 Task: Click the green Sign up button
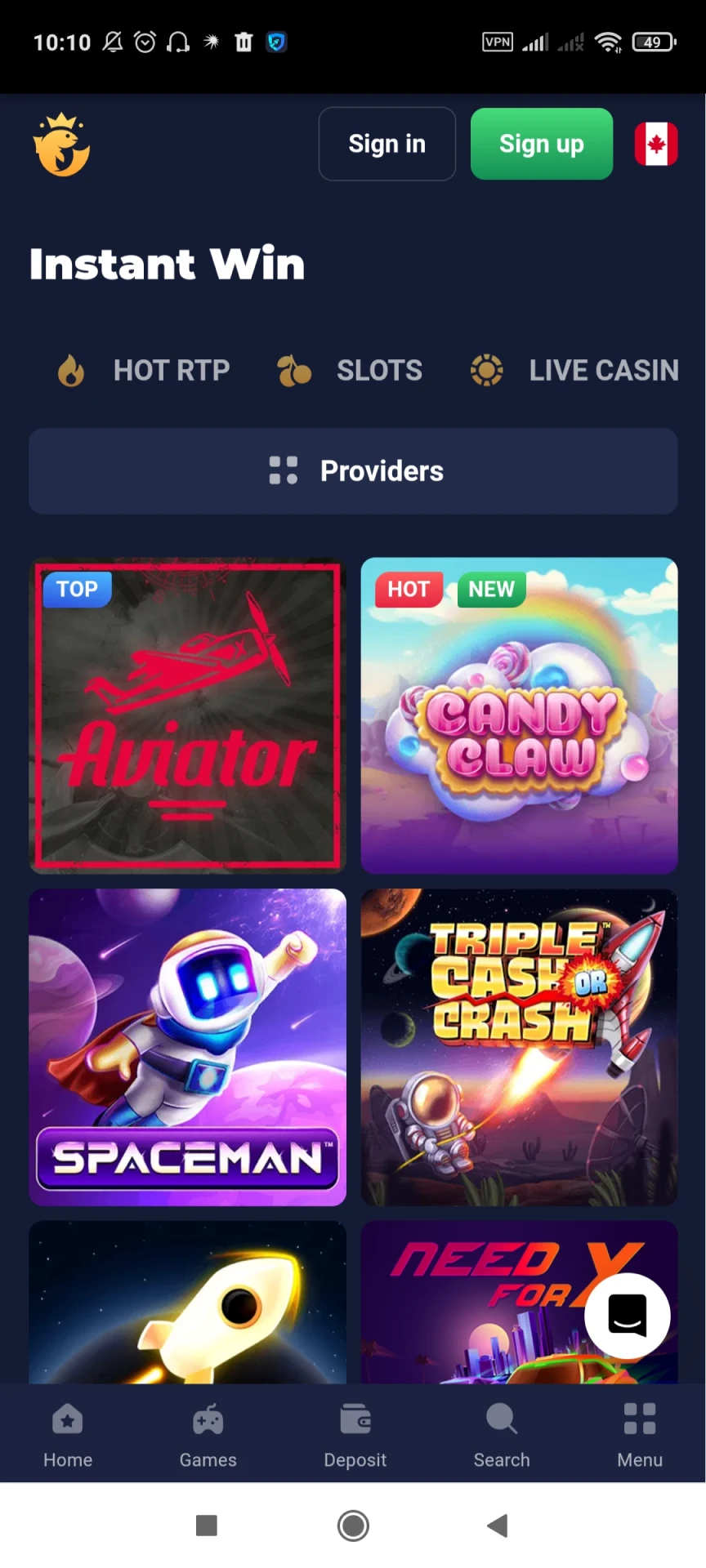tap(541, 144)
